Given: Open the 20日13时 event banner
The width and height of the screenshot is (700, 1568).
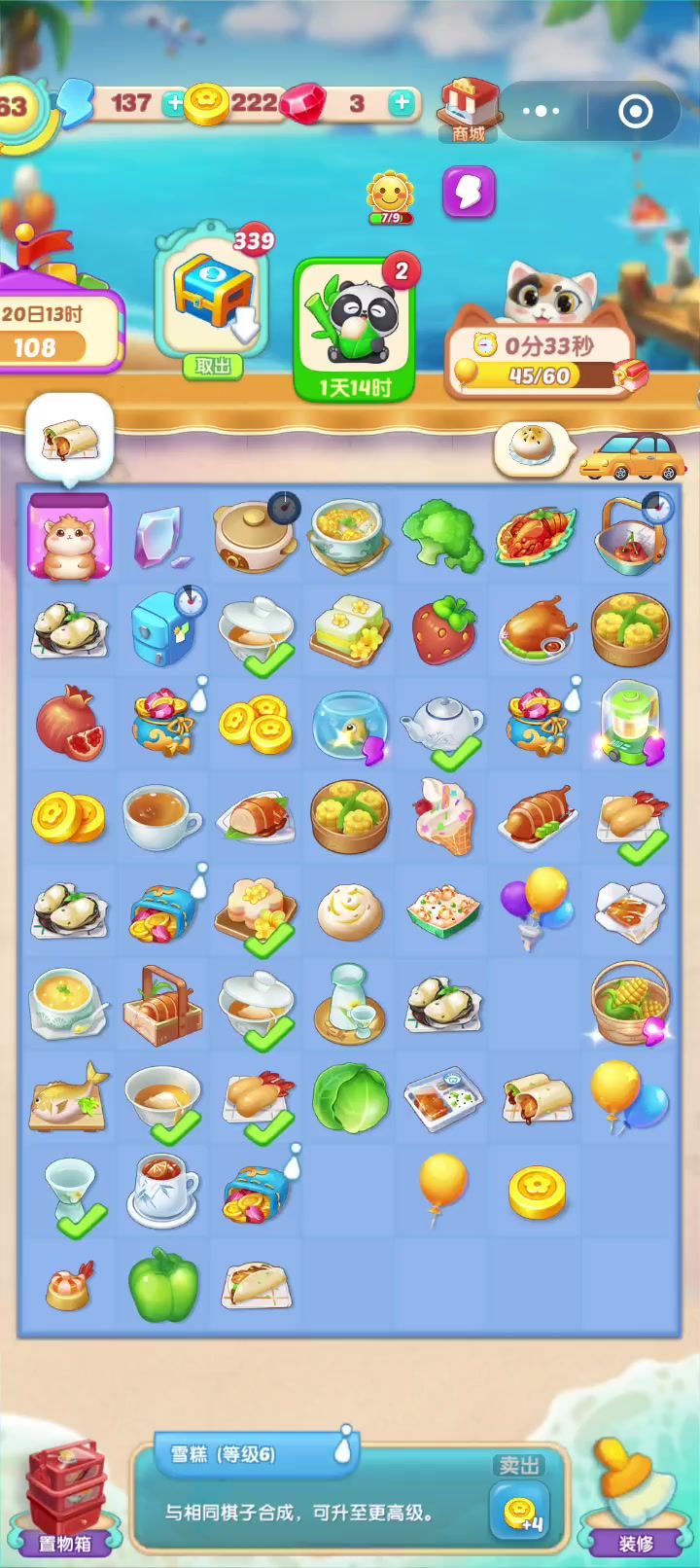Looking at the screenshot, I should click(x=54, y=326).
